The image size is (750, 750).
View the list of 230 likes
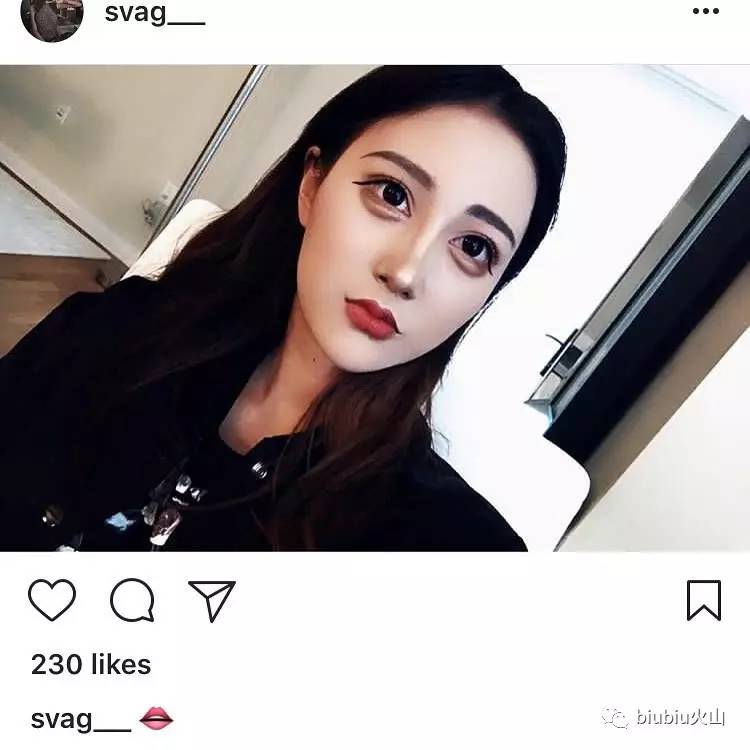(91, 664)
